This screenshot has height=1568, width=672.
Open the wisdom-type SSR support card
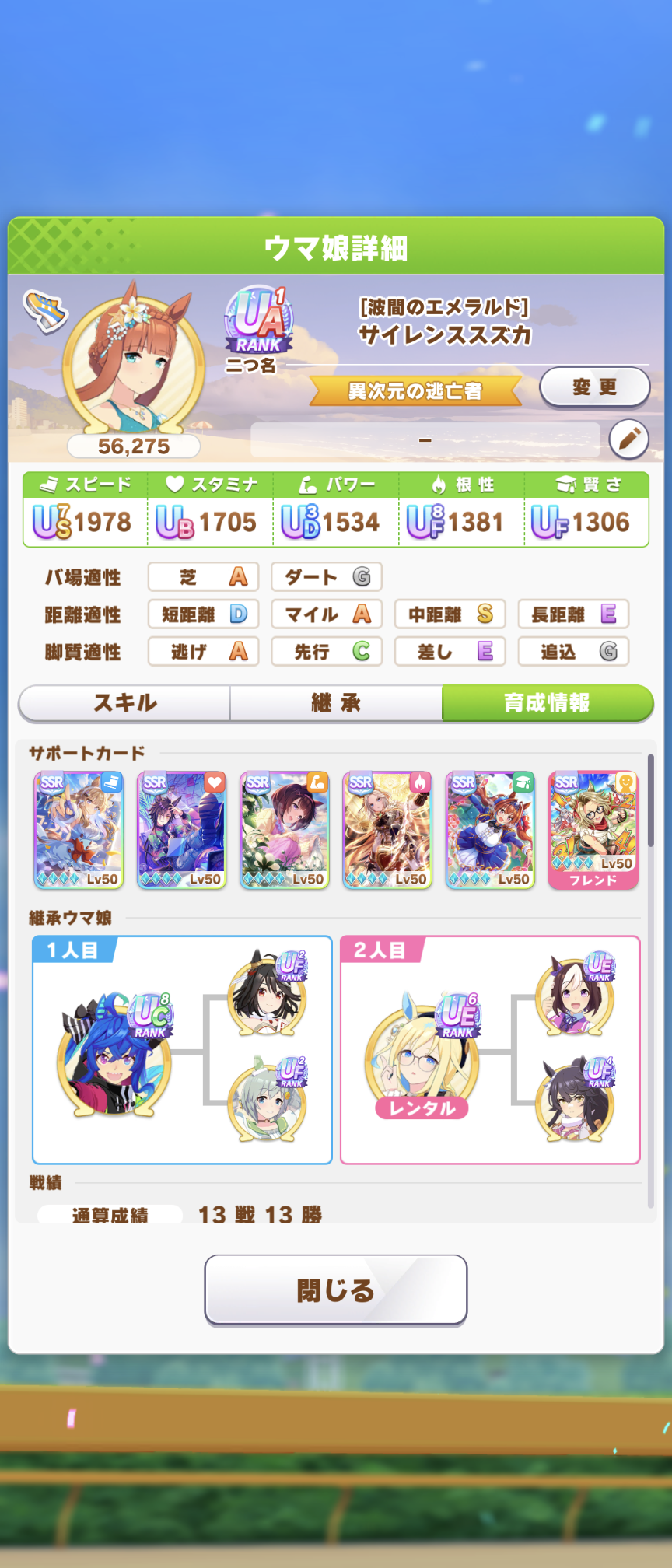coord(490,830)
